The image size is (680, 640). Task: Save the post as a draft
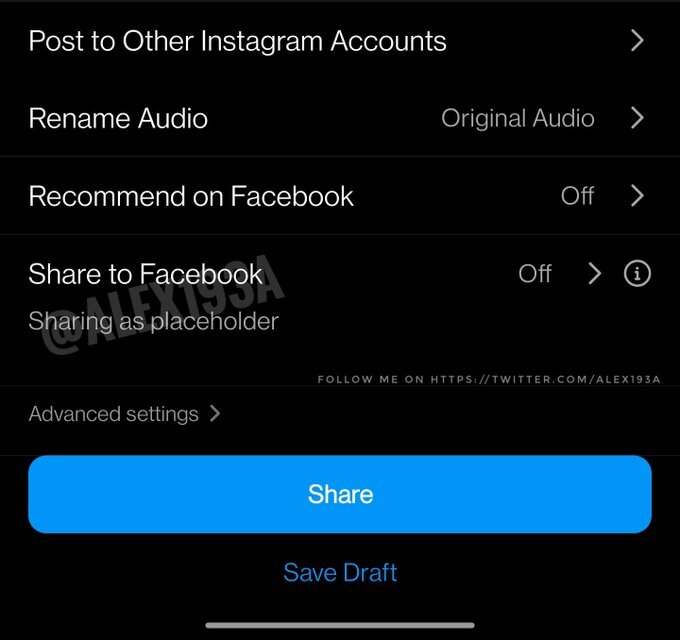[x=340, y=572]
